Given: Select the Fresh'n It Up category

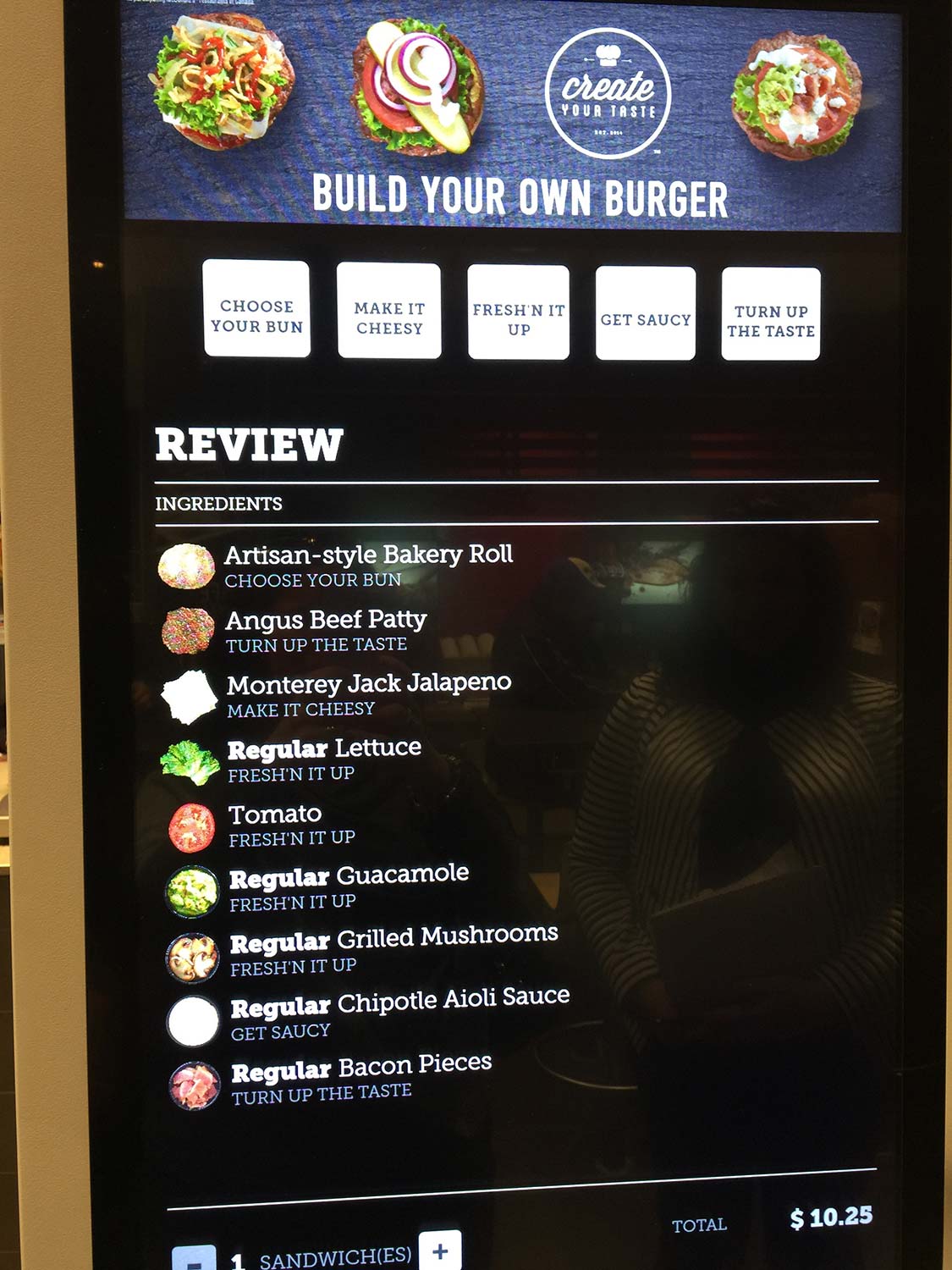Looking at the screenshot, I should point(519,313).
